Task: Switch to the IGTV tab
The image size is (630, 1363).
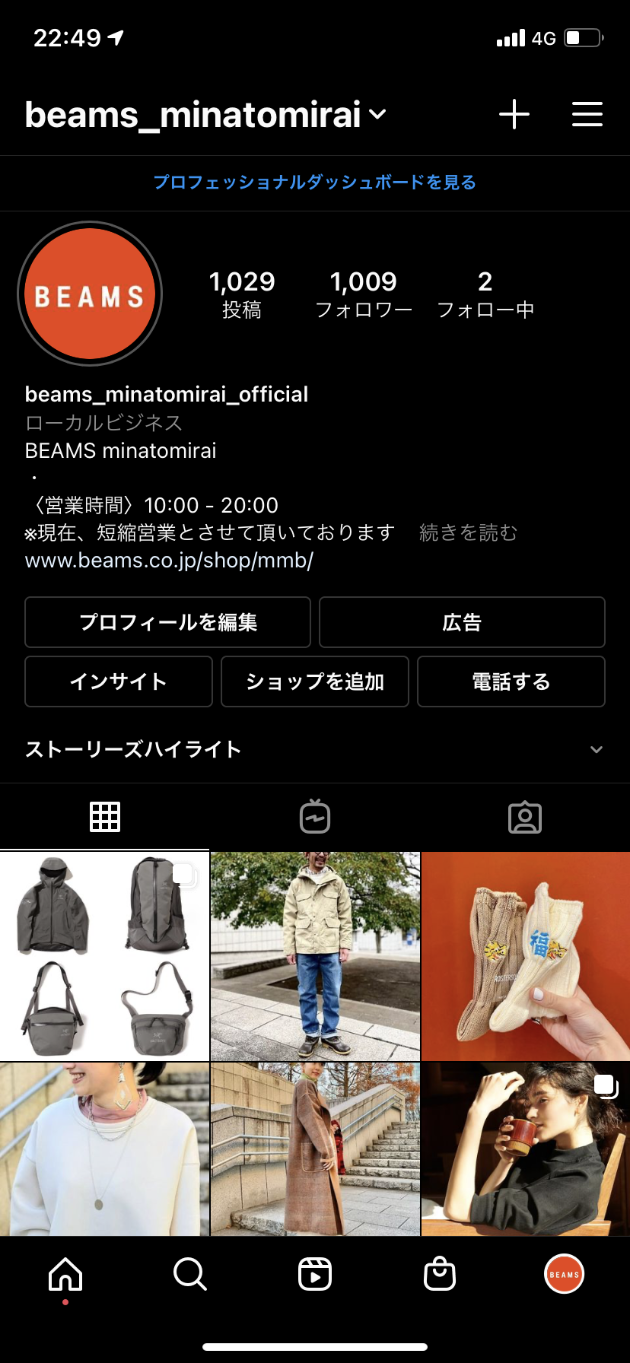Action: [x=315, y=817]
